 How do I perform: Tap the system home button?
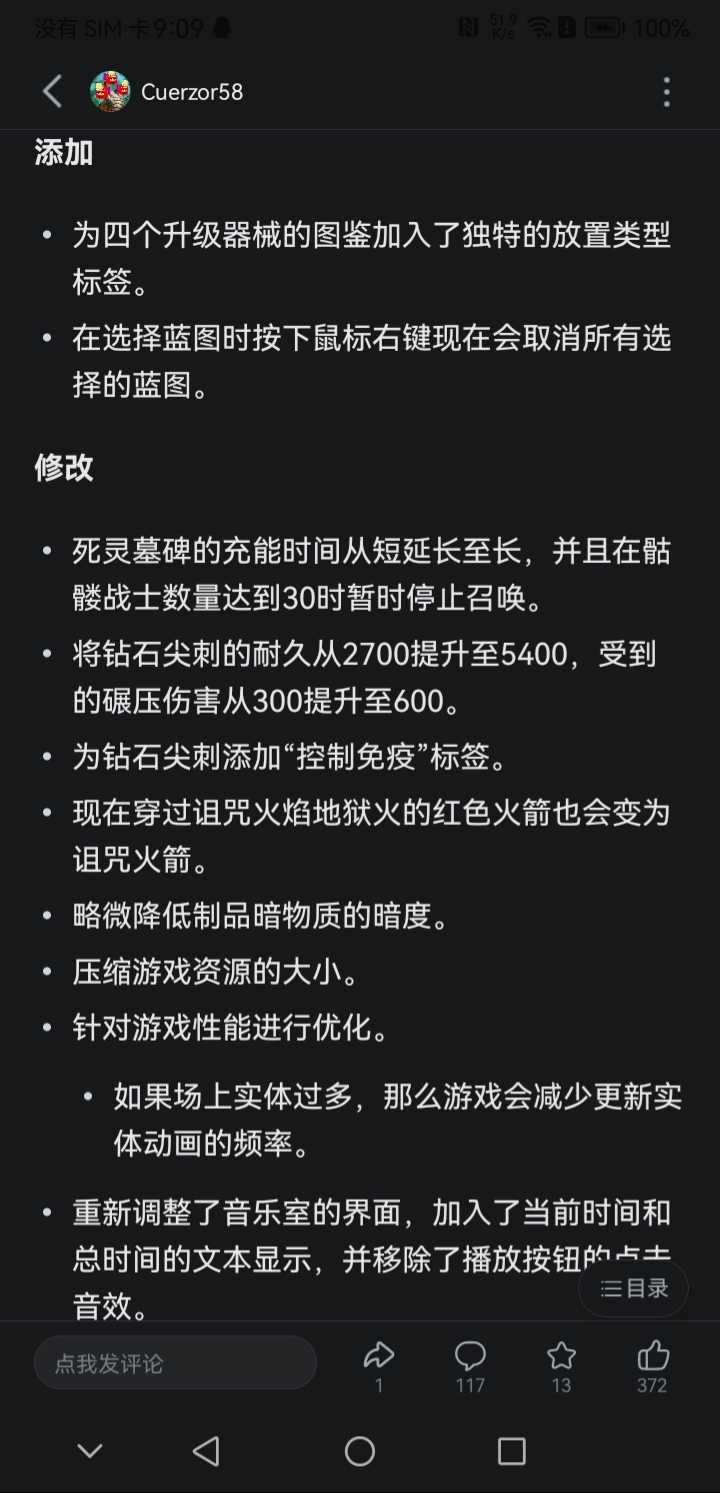360,1451
